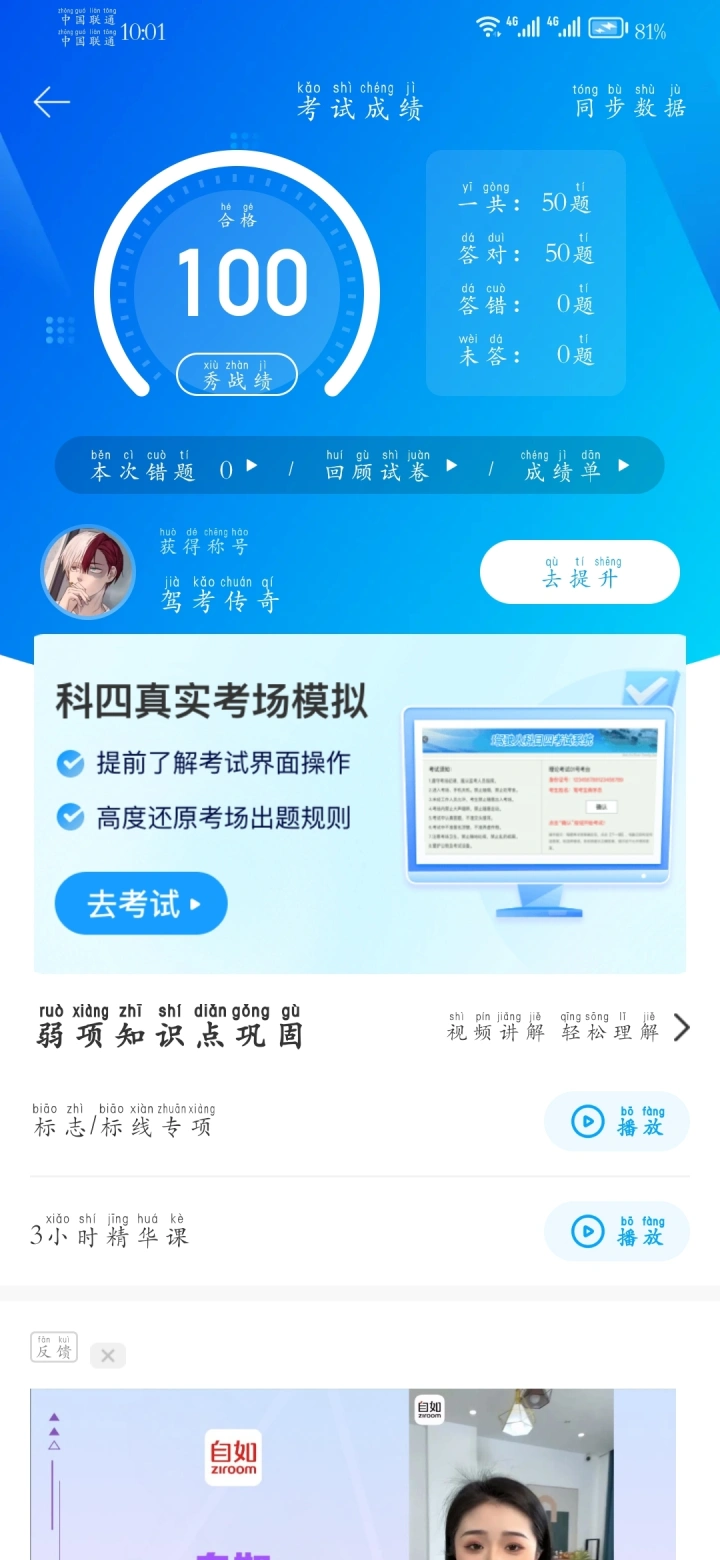
Task: Open the 自如 Ziroom advertisement
Action: (353, 1474)
